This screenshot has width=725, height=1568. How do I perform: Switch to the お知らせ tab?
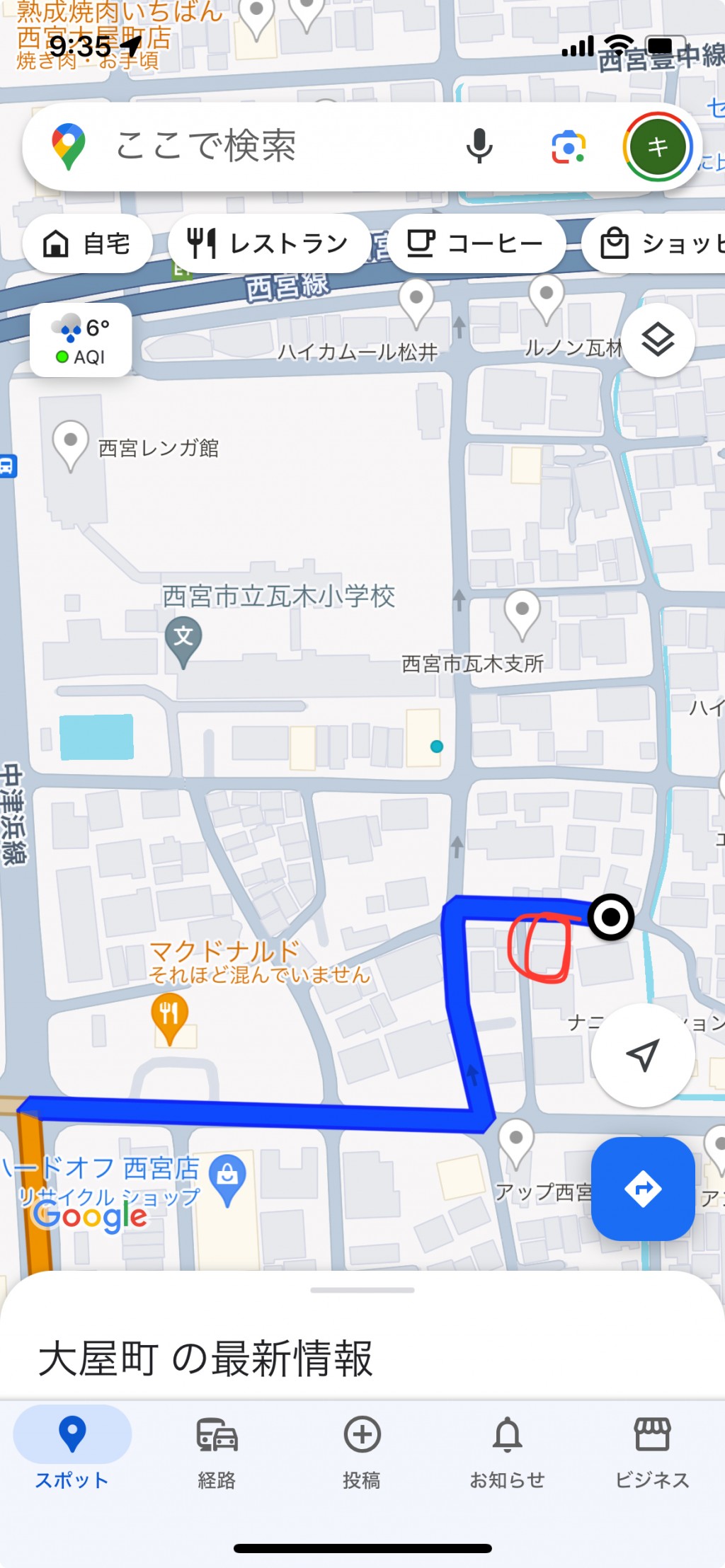507,1453
